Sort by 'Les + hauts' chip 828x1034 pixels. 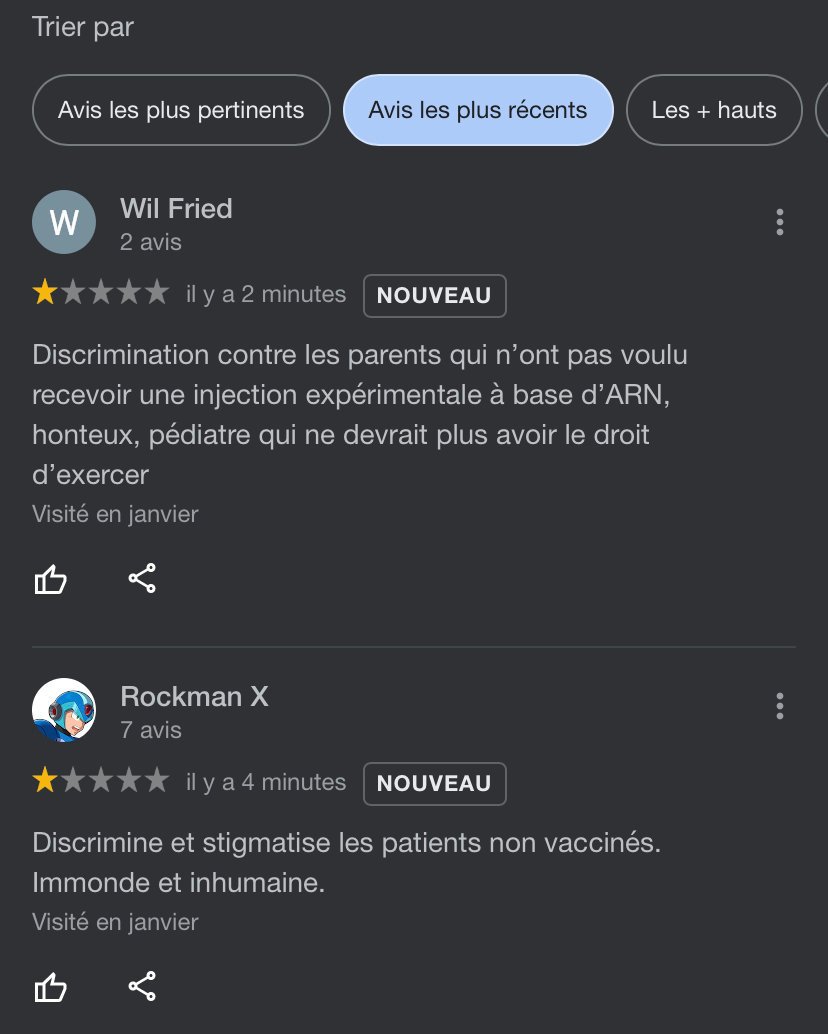click(x=714, y=110)
